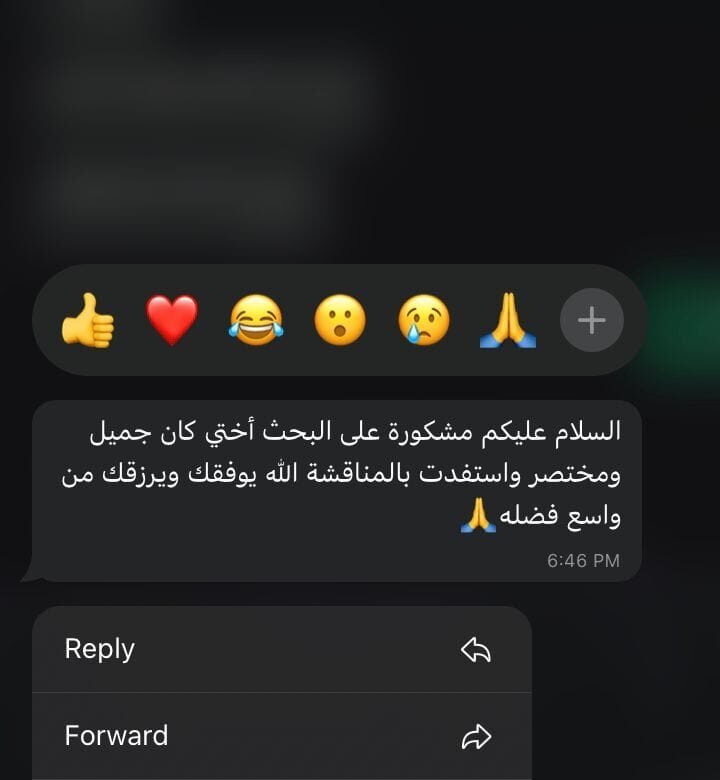React with the laughing tears emoji
The width and height of the screenshot is (720, 780).
tap(256, 320)
